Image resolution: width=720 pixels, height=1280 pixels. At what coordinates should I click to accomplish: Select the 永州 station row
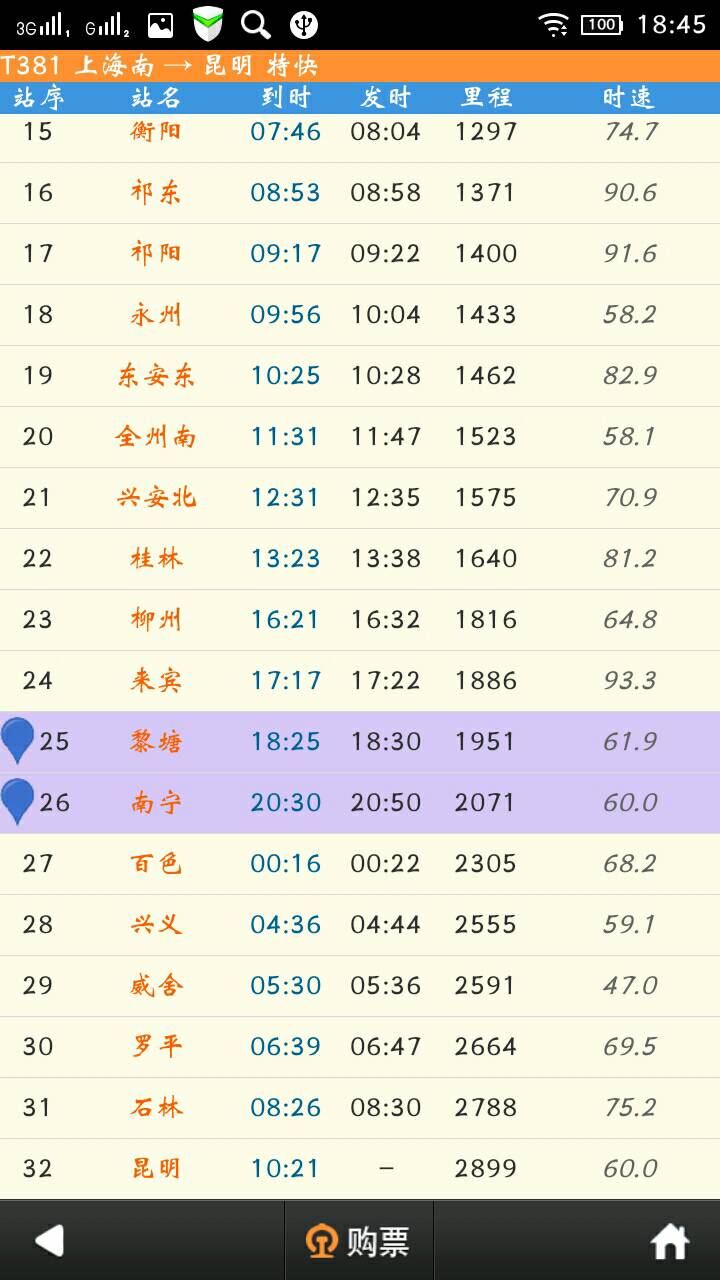point(360,315)
